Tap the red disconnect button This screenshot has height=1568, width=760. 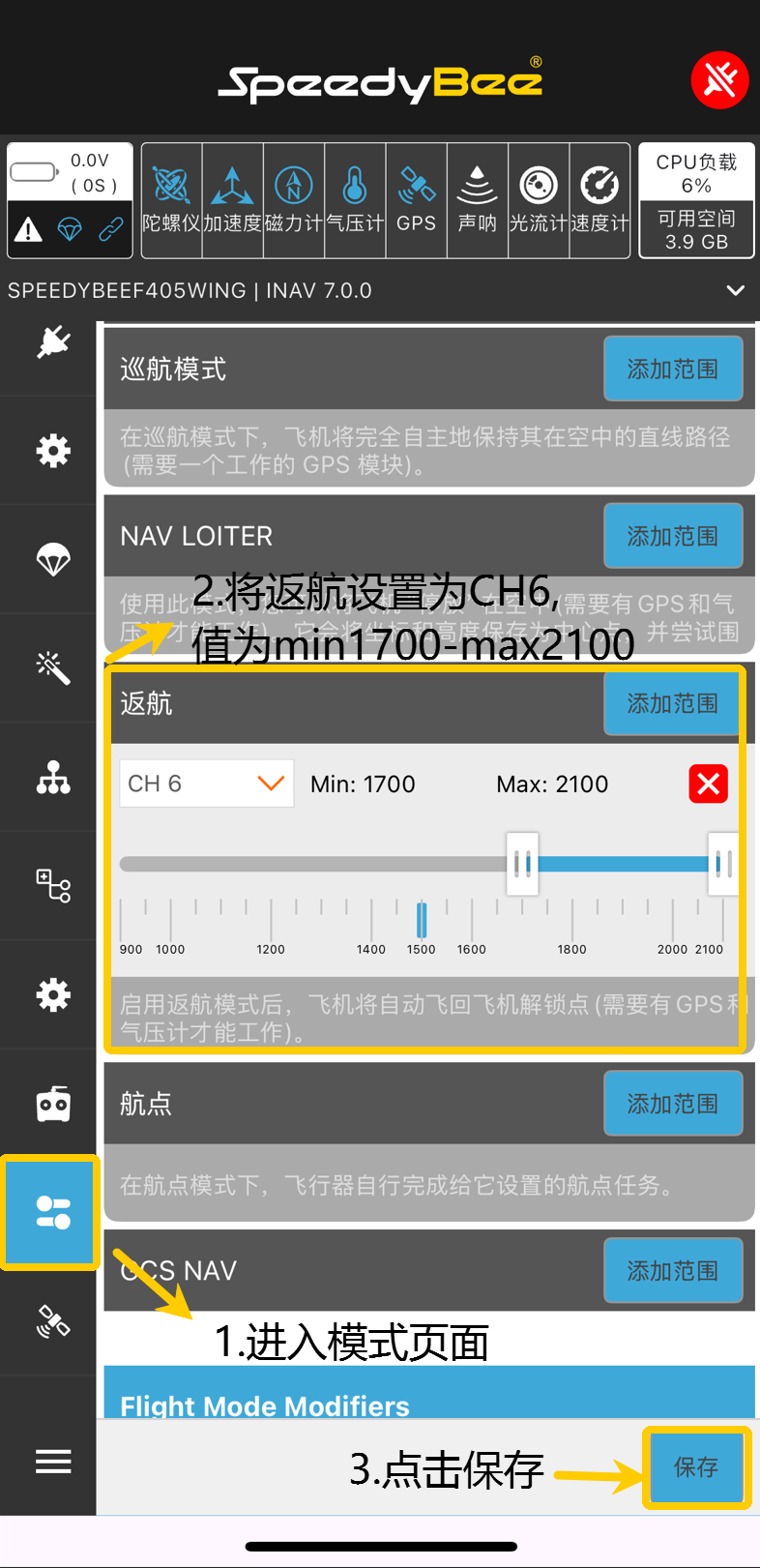[719, 79]
